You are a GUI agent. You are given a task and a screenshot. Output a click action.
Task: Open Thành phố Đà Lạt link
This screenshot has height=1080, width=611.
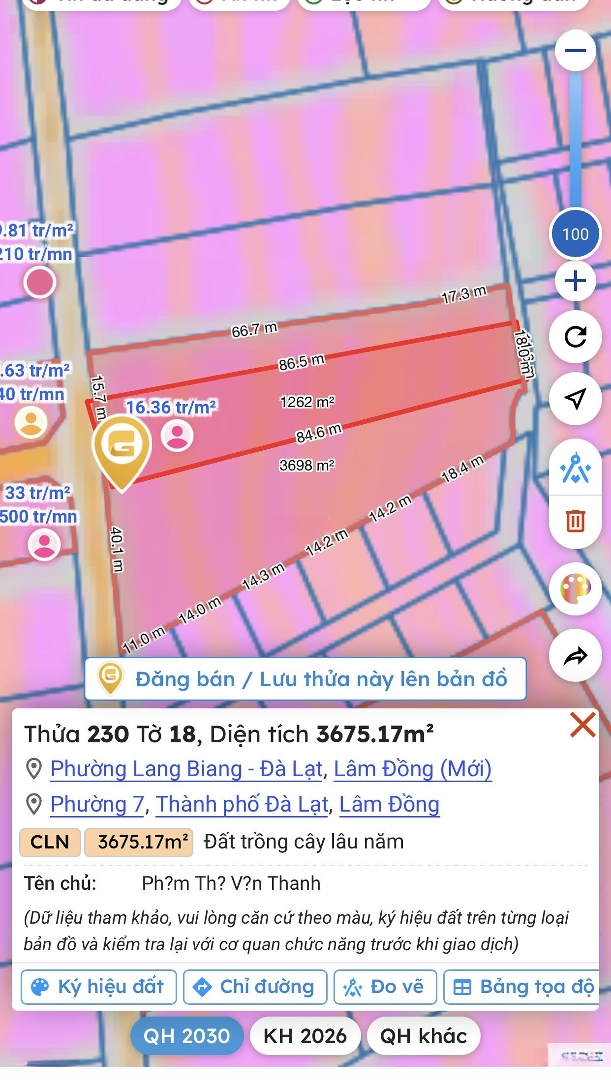(243, 804)
